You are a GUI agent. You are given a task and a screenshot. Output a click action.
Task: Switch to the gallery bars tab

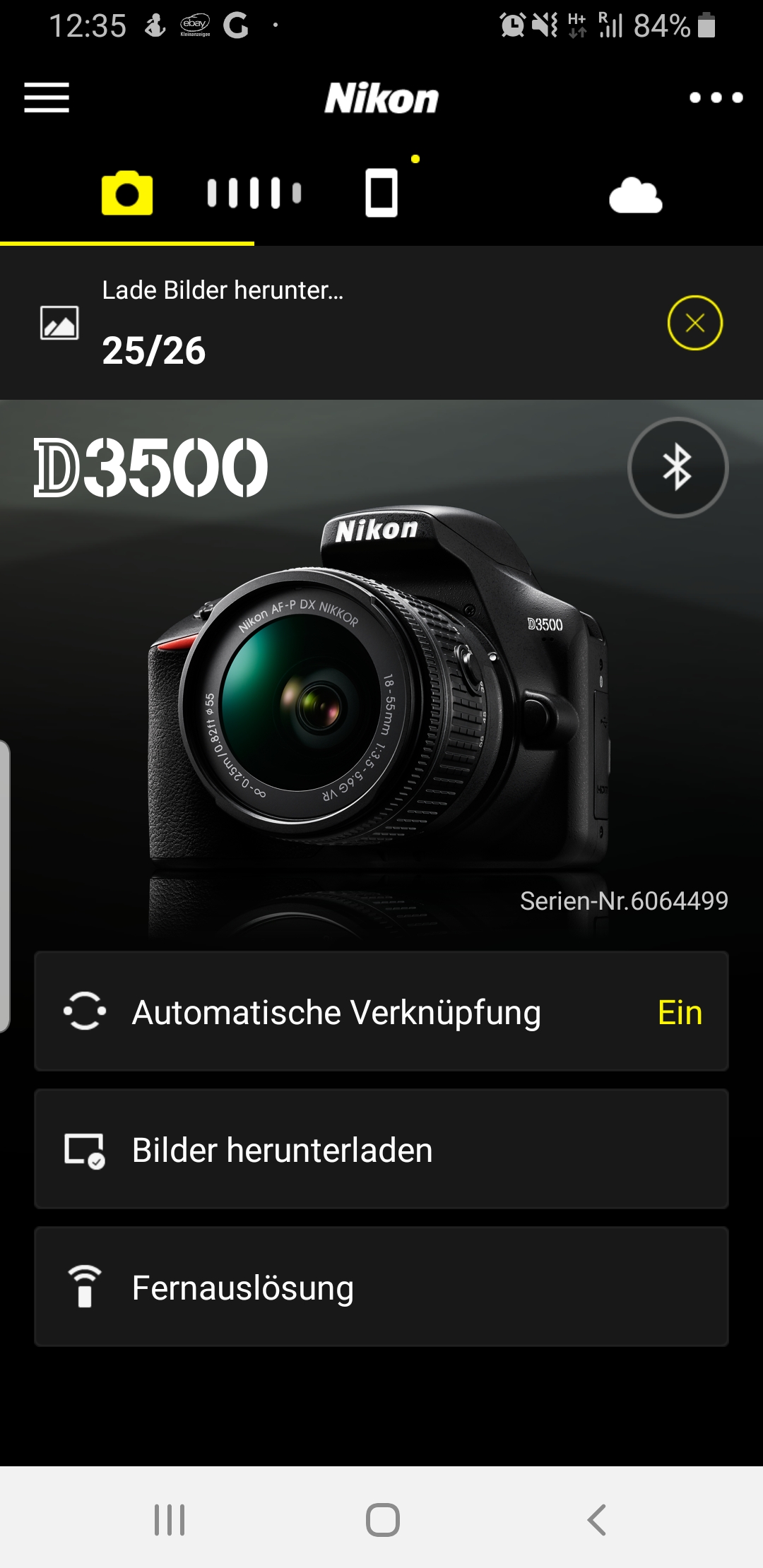254,193
